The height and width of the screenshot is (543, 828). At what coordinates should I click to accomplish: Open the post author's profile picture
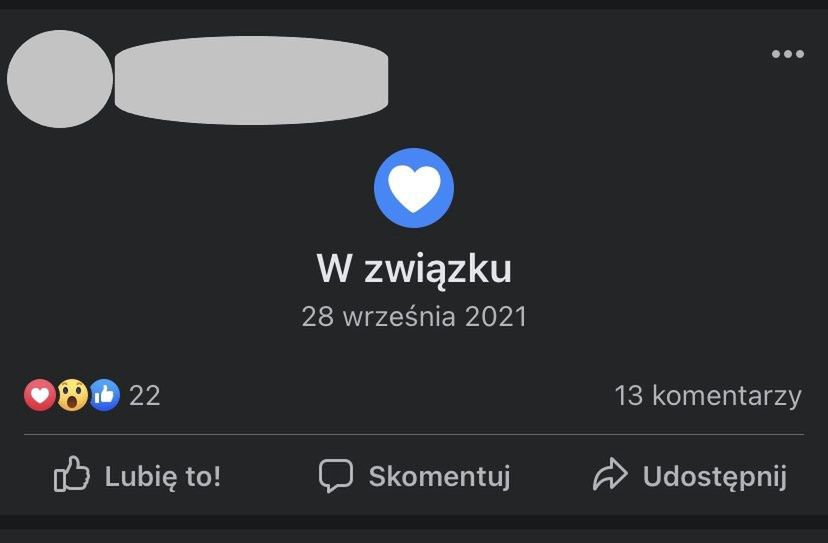click(x=60, y=79)
